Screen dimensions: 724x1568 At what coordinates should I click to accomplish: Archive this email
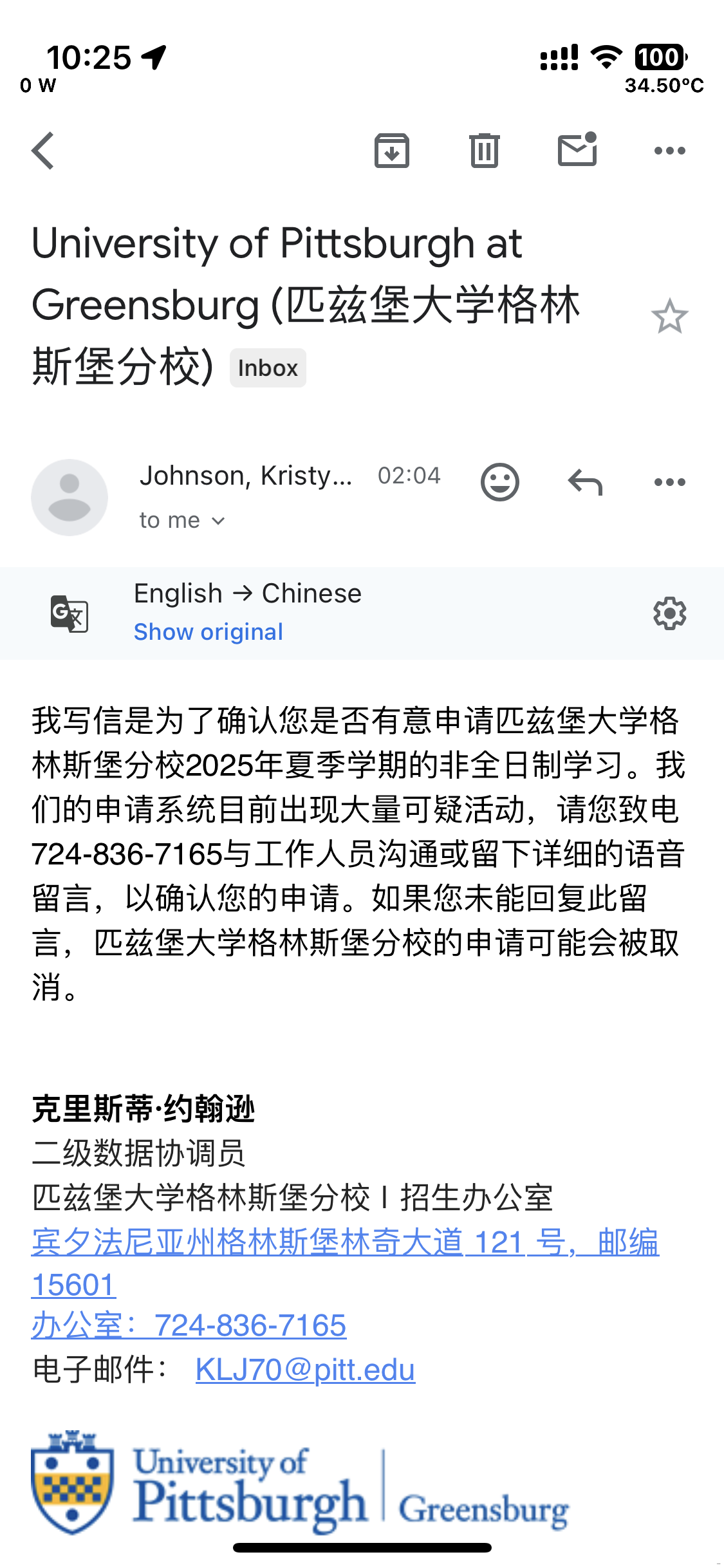pyautogui.click(x=391, y=151)
